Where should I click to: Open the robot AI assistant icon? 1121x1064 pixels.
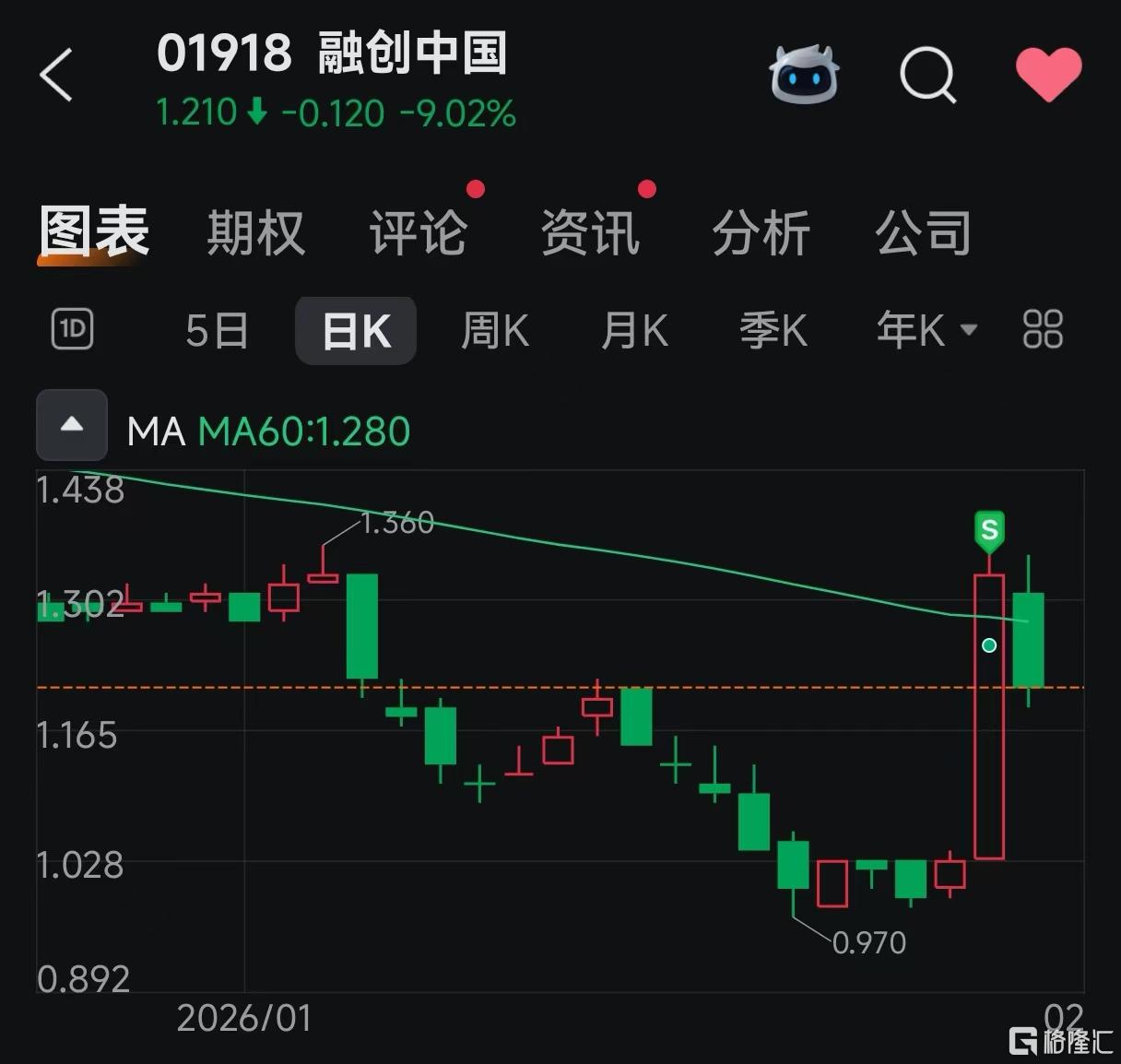[804, 74]
